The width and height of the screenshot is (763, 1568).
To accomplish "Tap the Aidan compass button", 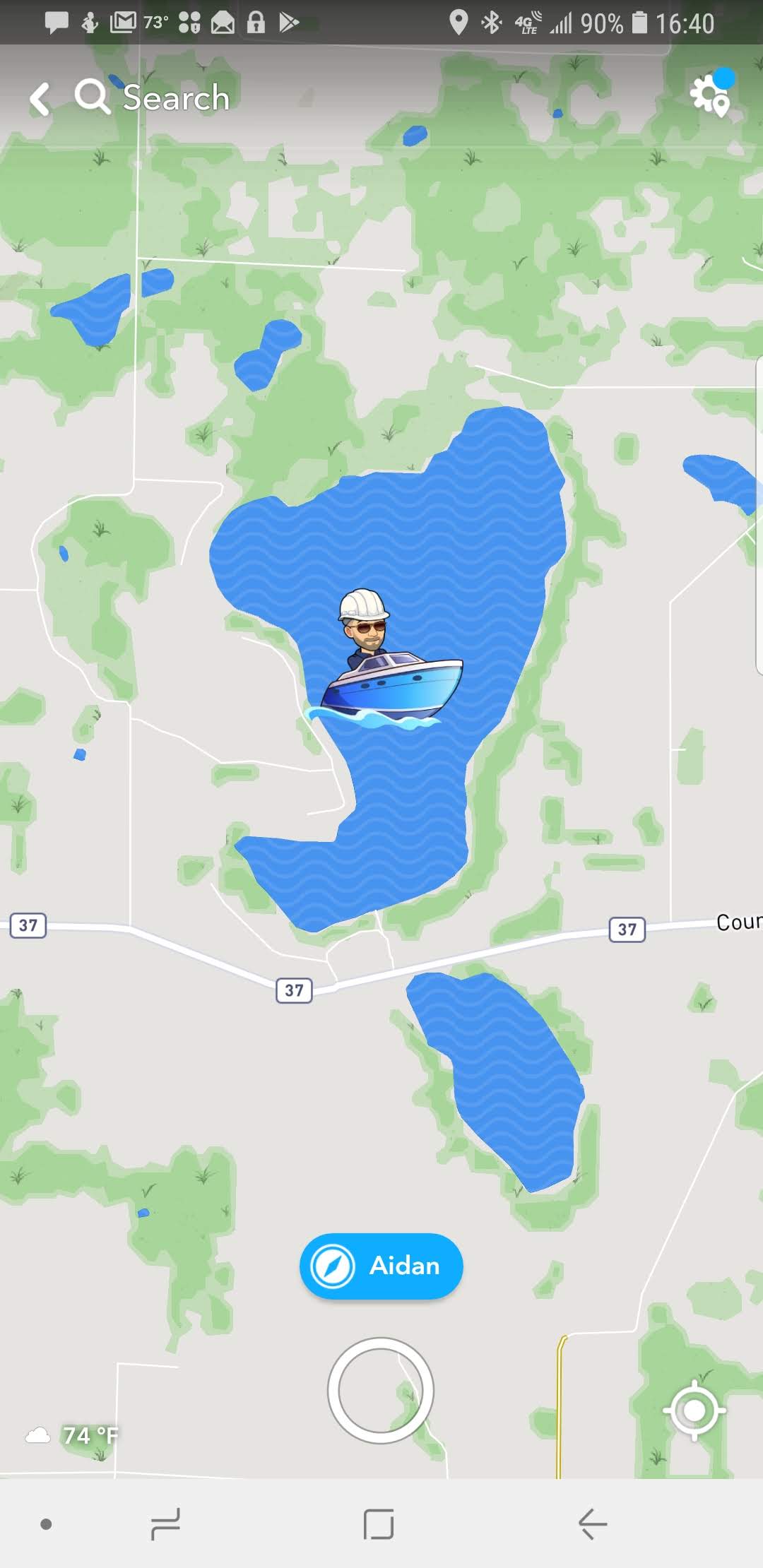I will point(381,1266).
